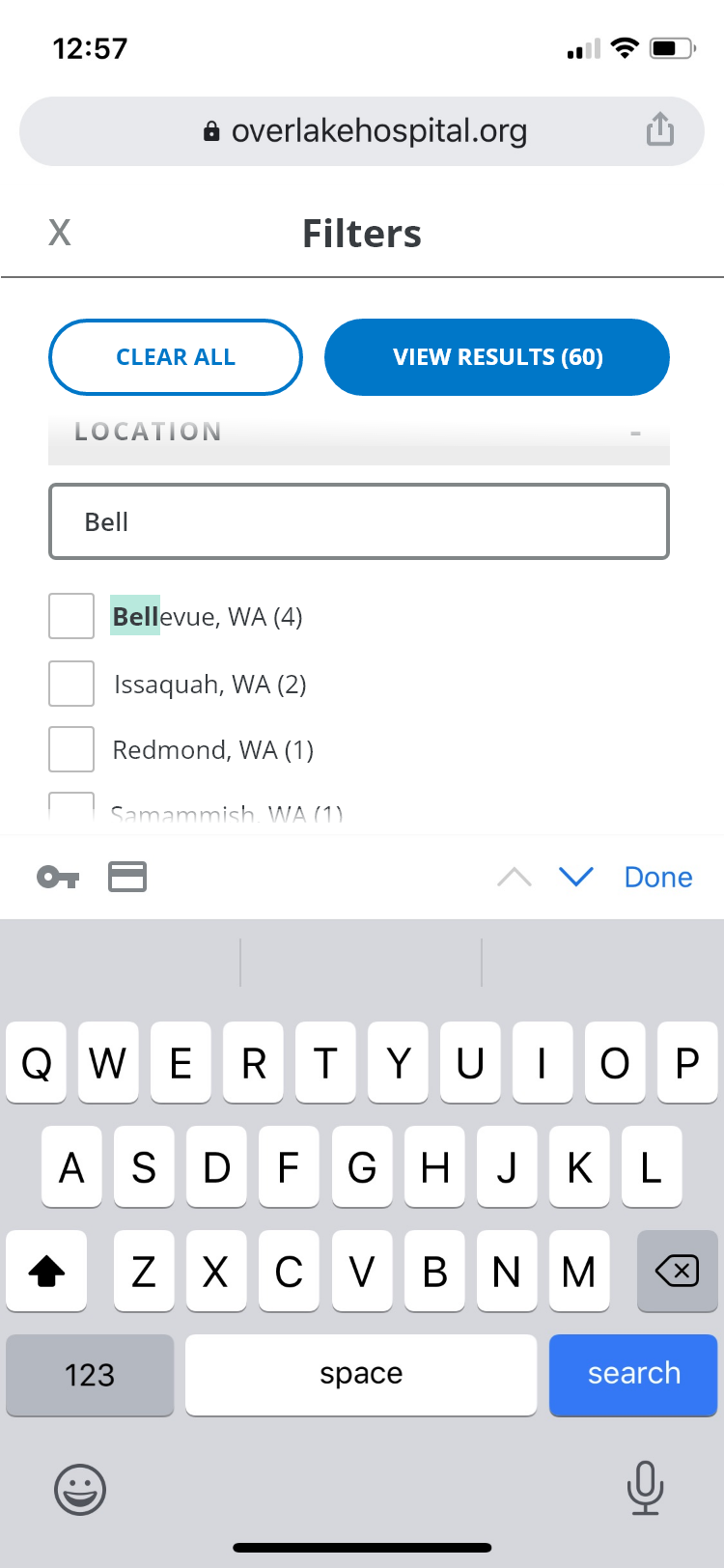Viewport: 724px width, 1568px height.
Task: Check the Bellevue, WA checkbox
Action: point(71,616)
